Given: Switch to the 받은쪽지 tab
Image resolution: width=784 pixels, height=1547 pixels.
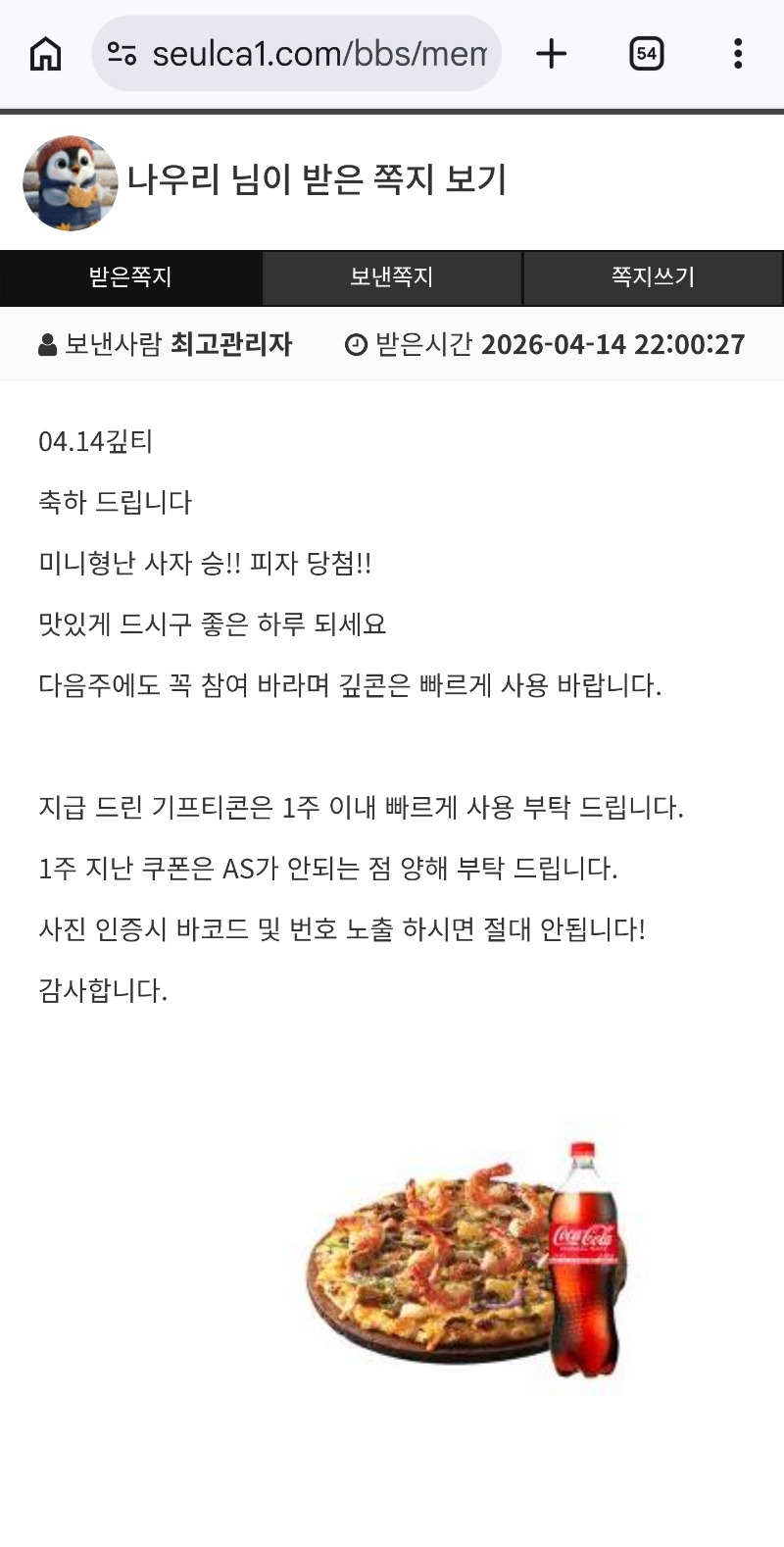Looking at the screenshot, I should pyautogui.click(x=130, y=277).
